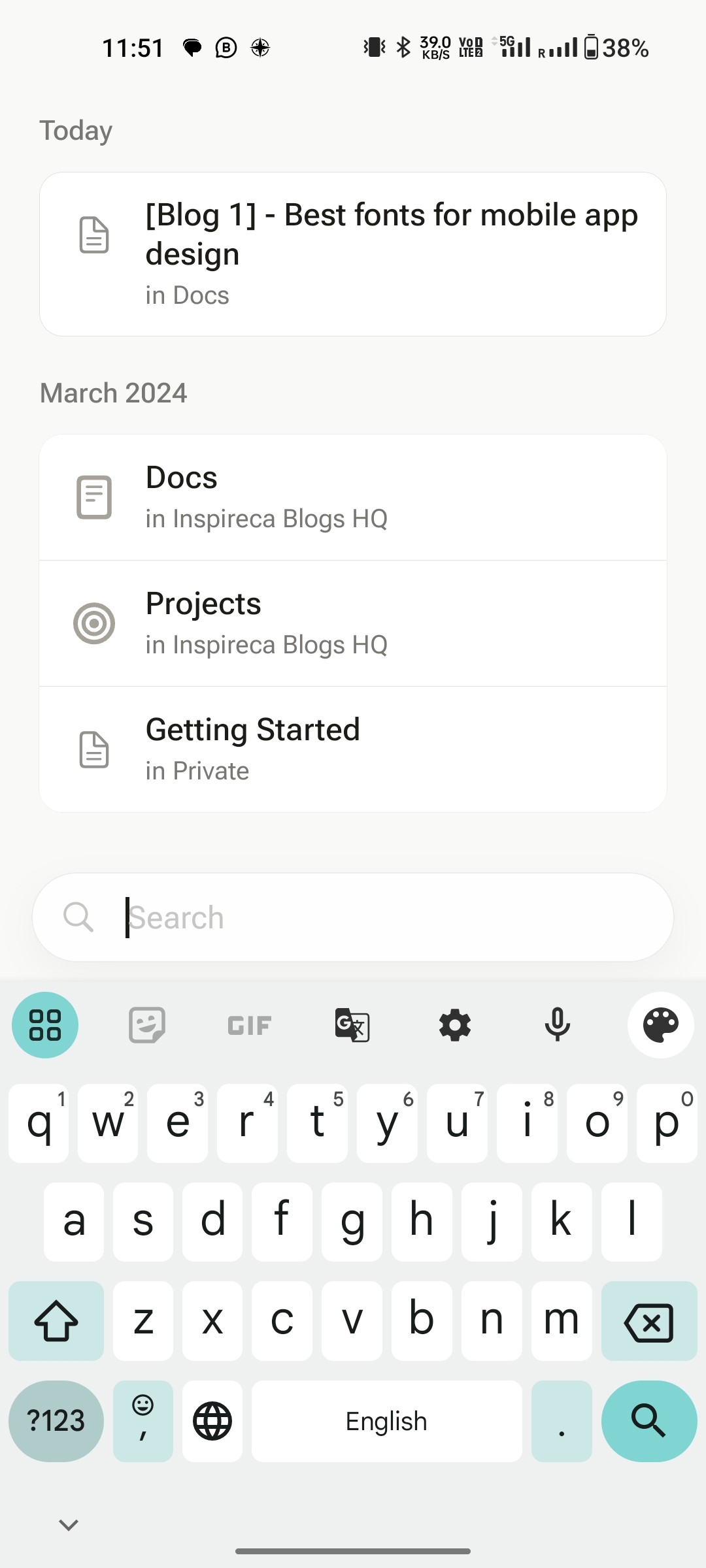The image size is (706, 1568).
Task: Open the Gboard features grid icon
Action: pos(44,1024)
